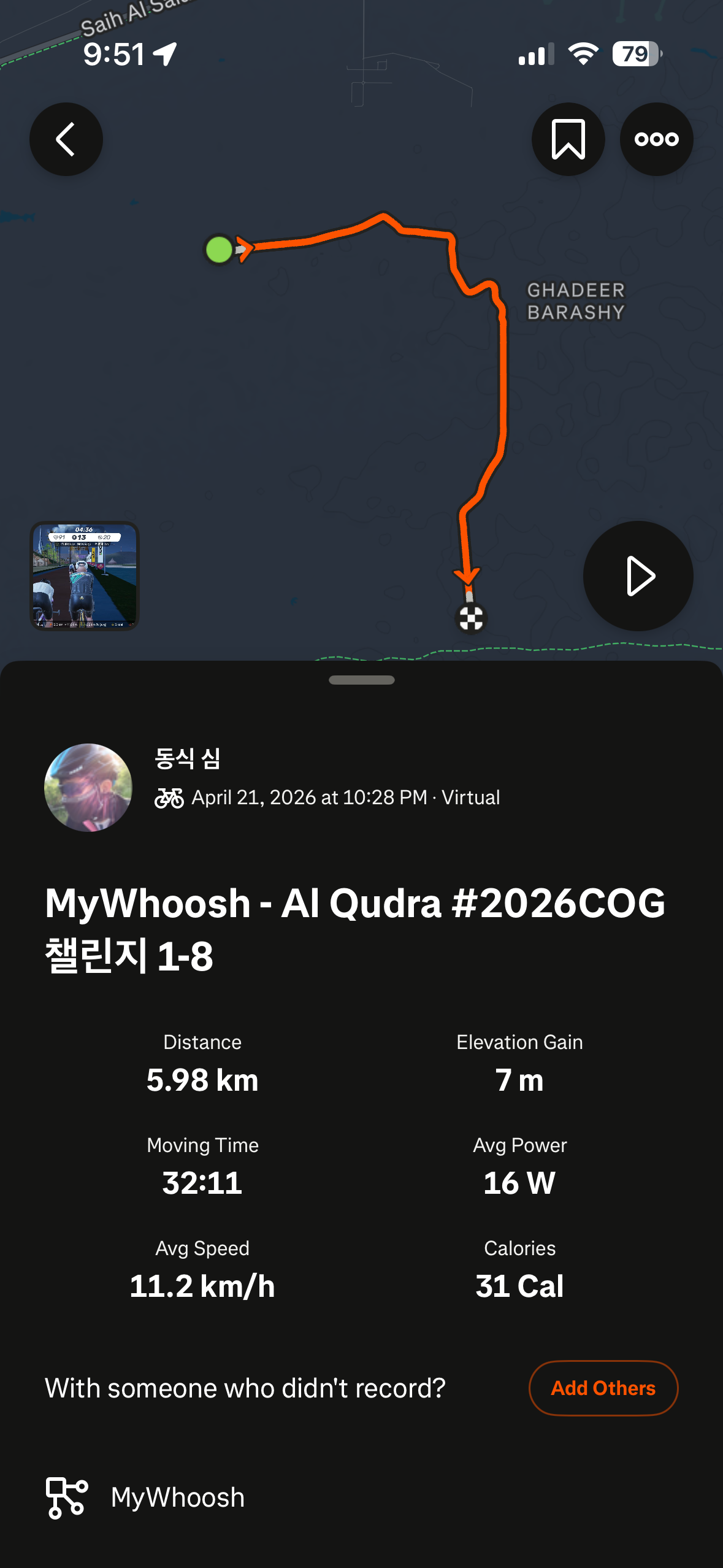Open the athlete's profile picture
This screenshot has width=723, height=1568.
tap(88, 788)
